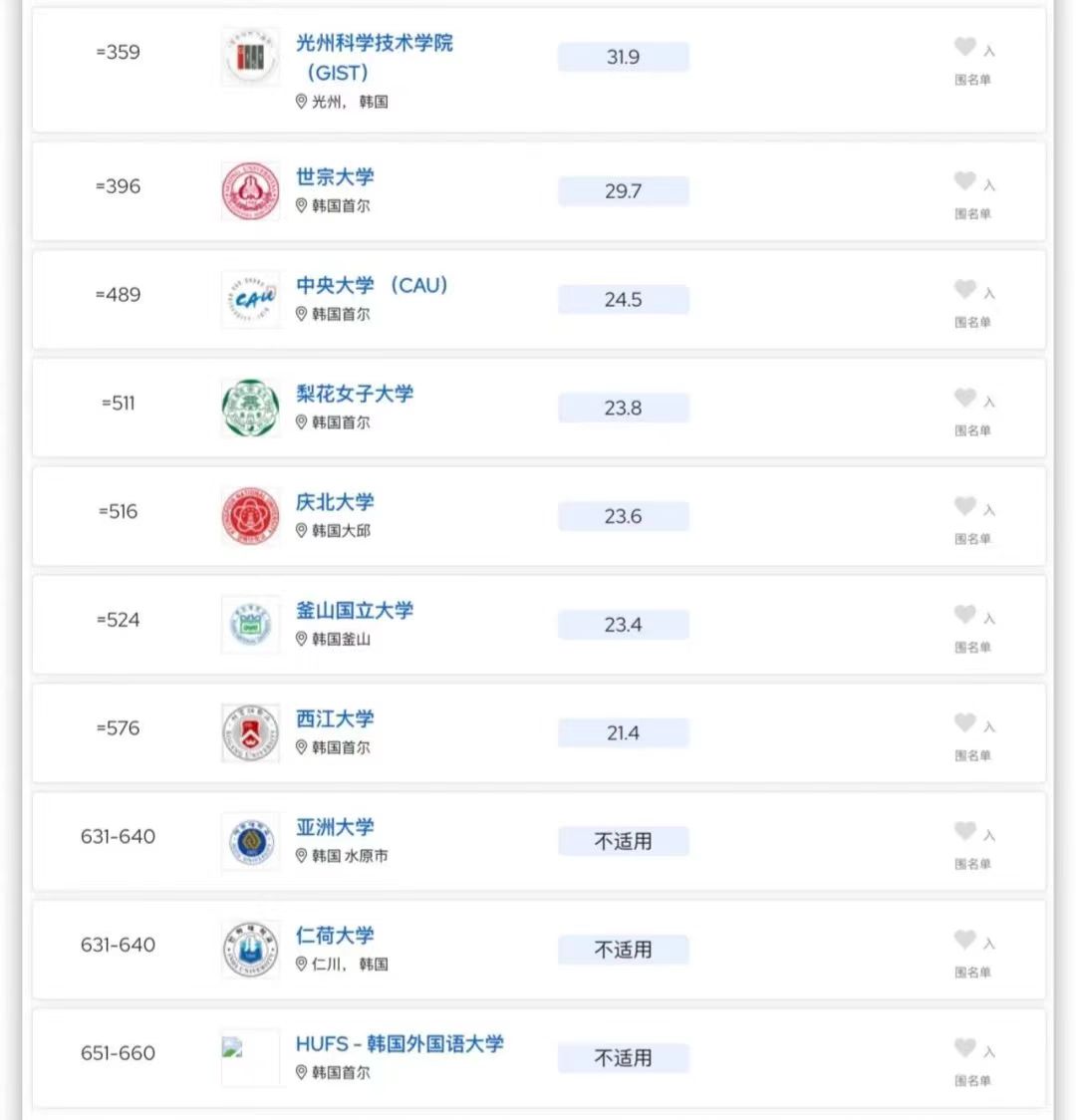Open the HUFS 韩国外国语大学 page
The width and height of the screenshot is (1076, 1120).
(x=400, y=1044)
